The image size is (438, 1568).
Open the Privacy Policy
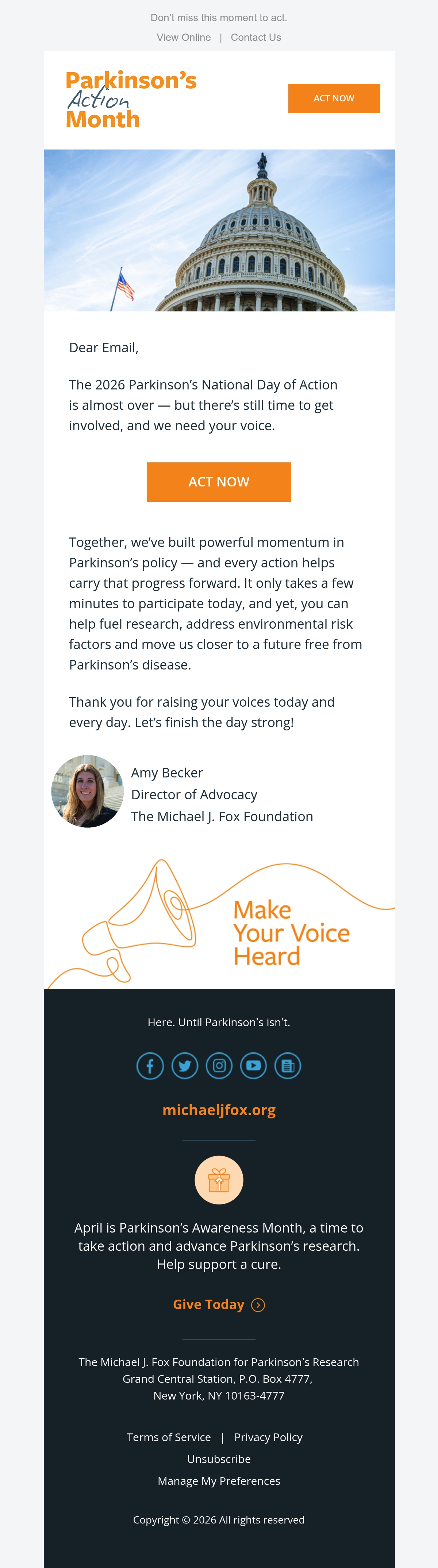point(268,1437)
